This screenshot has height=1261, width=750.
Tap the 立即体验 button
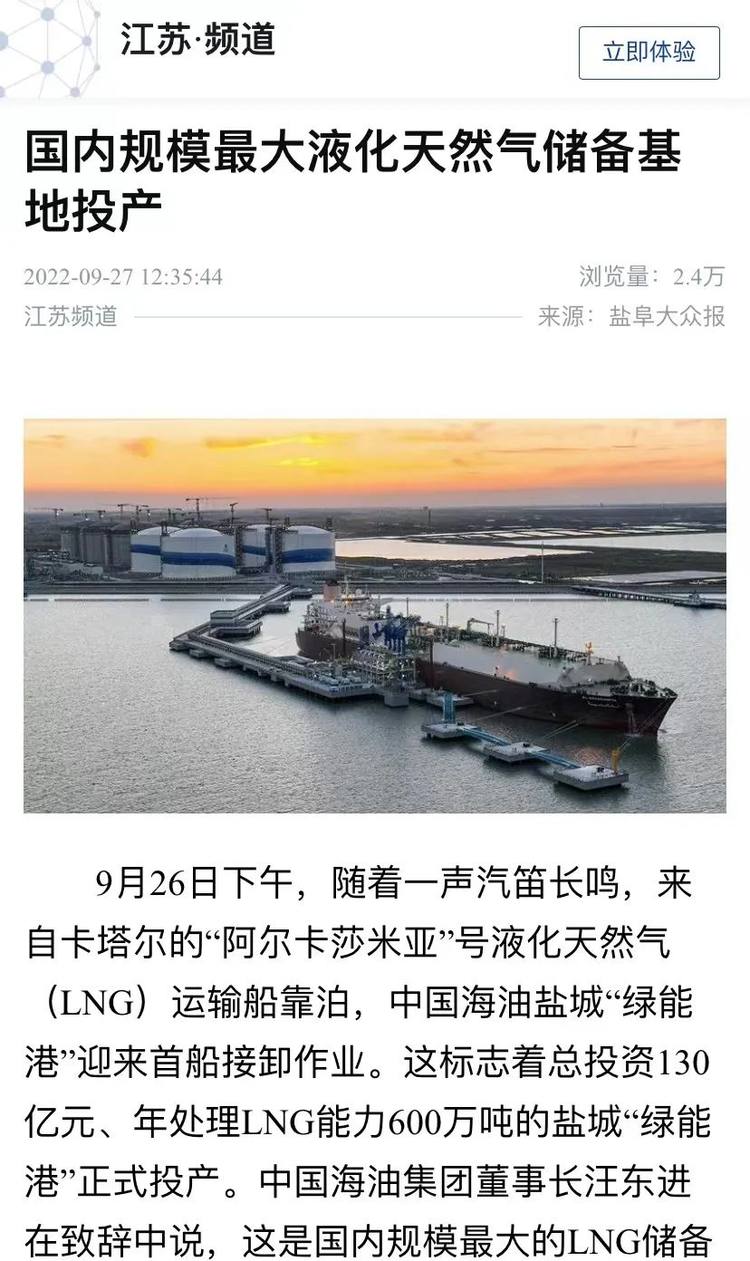tap(648, 52)
